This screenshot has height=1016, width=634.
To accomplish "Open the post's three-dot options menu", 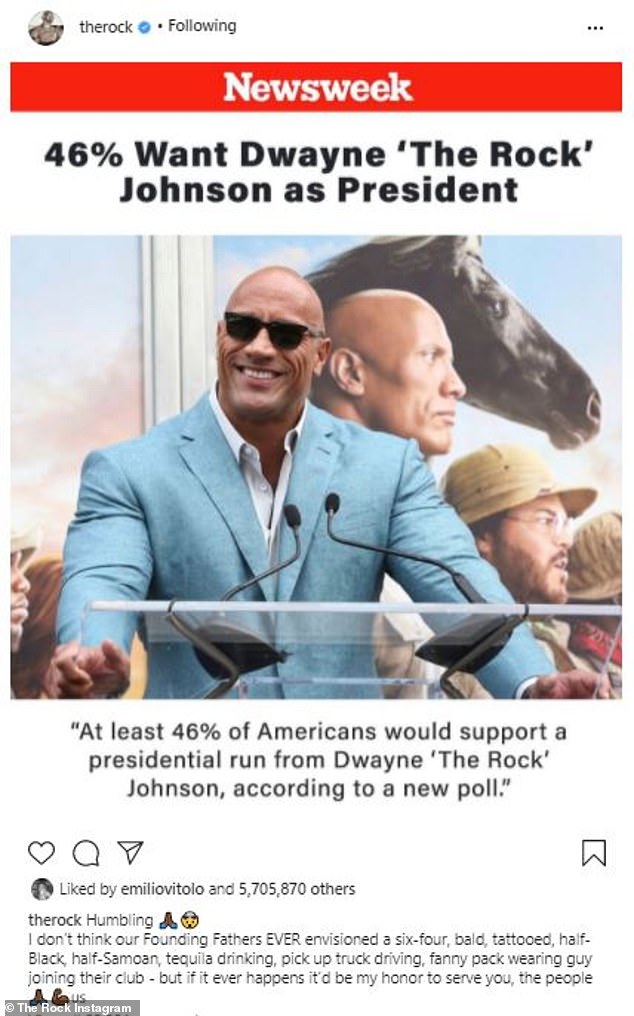I will tap(595, 28).
